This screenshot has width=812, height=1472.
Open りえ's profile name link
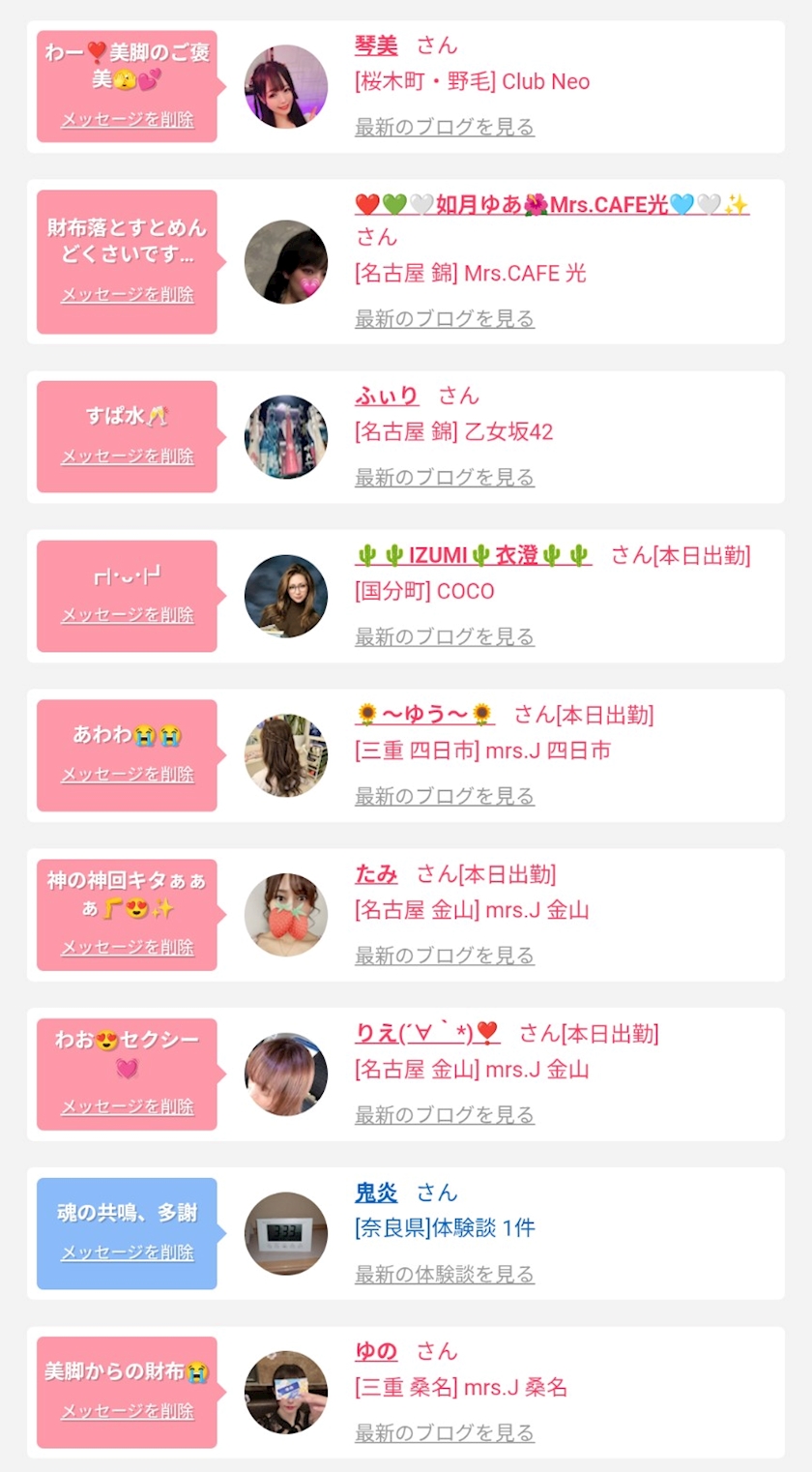[x=427, y=1033]
